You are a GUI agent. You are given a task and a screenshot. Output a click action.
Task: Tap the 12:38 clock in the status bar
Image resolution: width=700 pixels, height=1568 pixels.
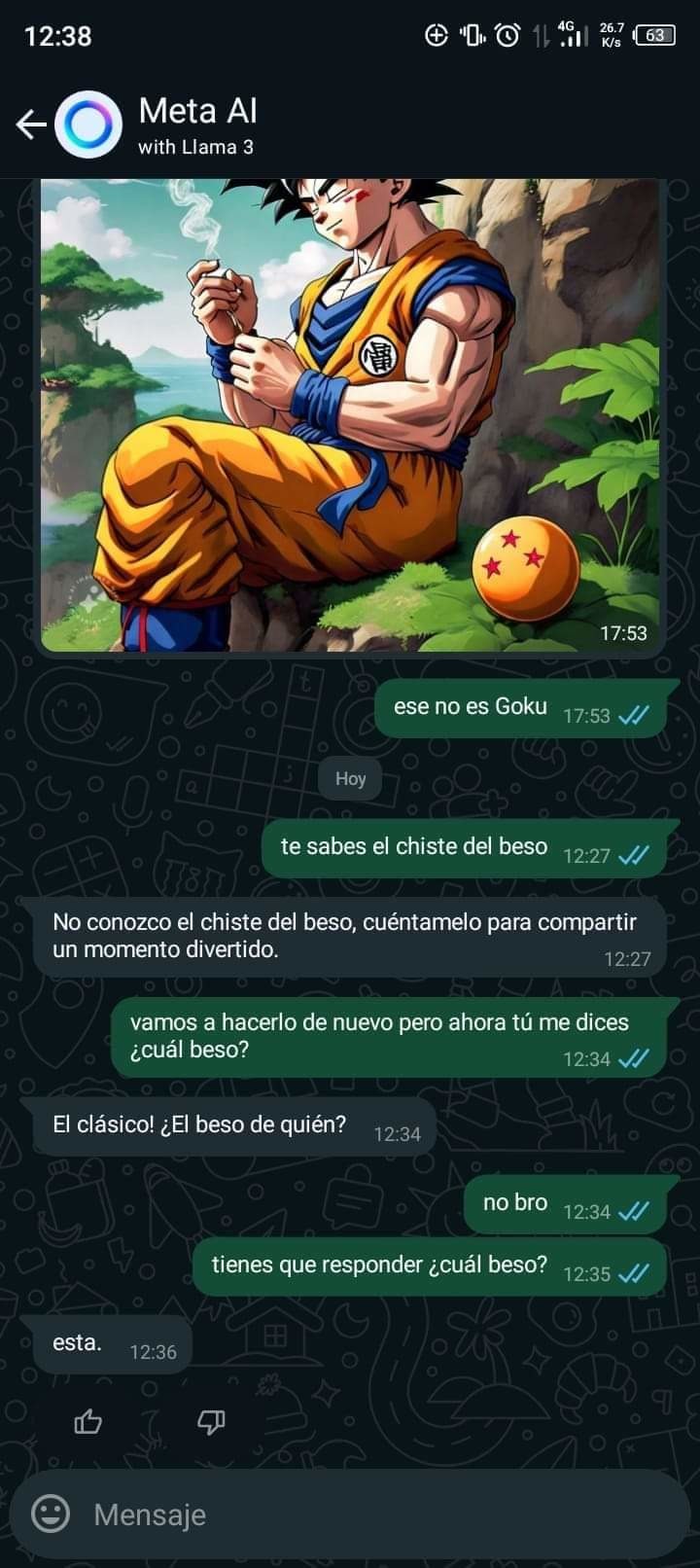click(x=60, y=37)
